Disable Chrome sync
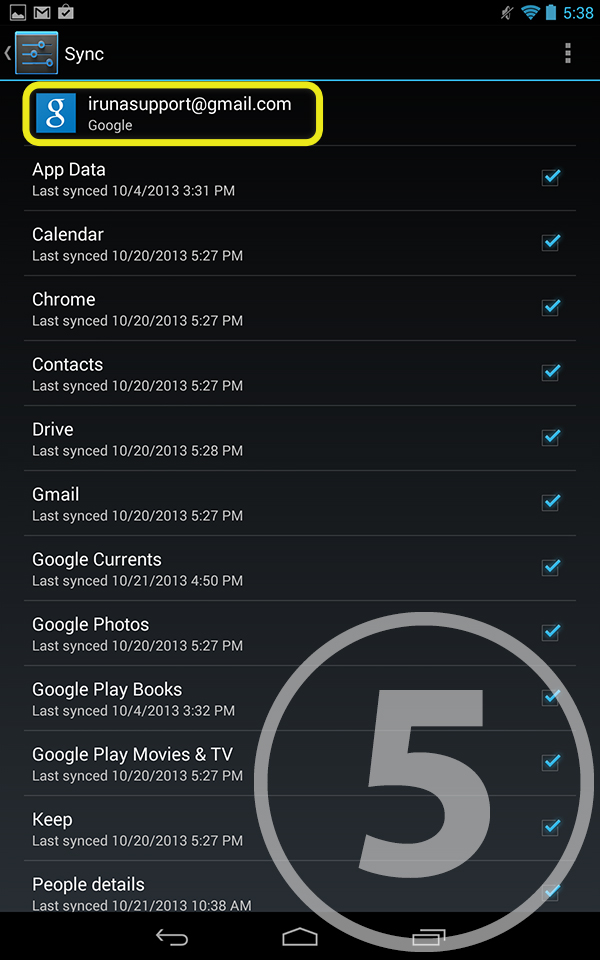The image size is (600, 960). [551, 307]
